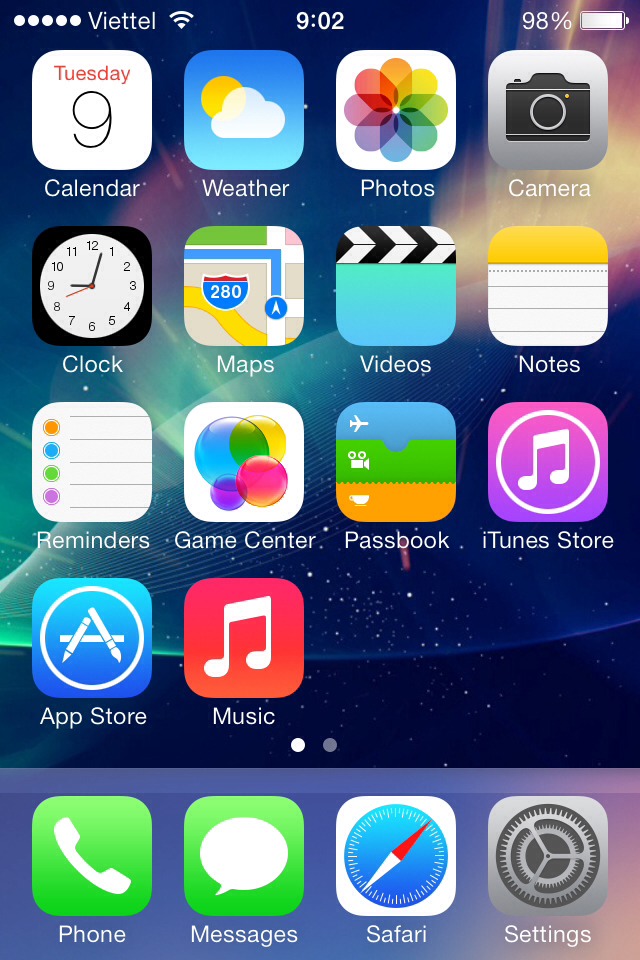640x960 pixels.
Task: Open the Photos app
Action: click(396, 110)
